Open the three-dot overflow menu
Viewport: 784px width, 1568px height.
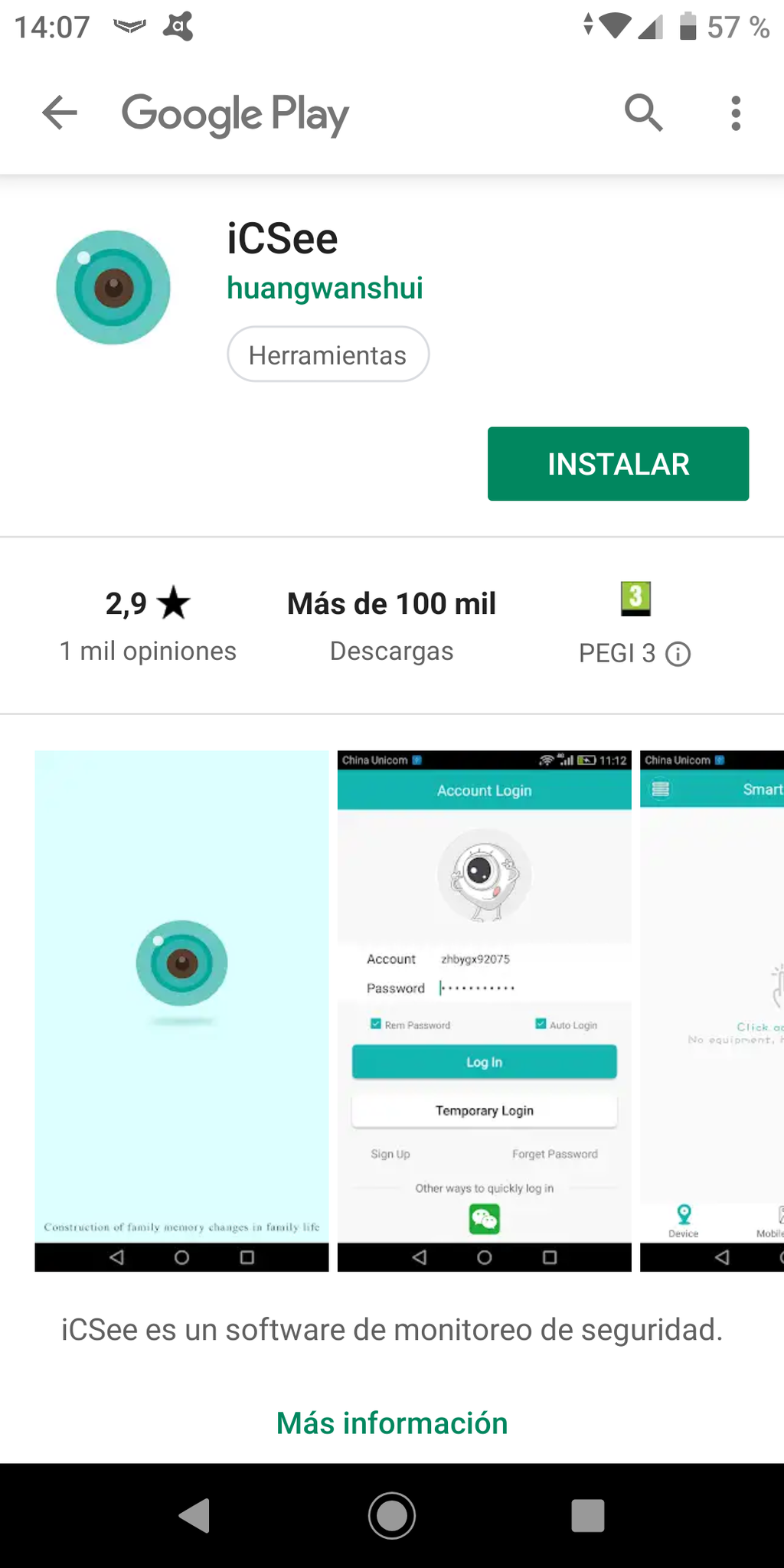pos(736,113)
